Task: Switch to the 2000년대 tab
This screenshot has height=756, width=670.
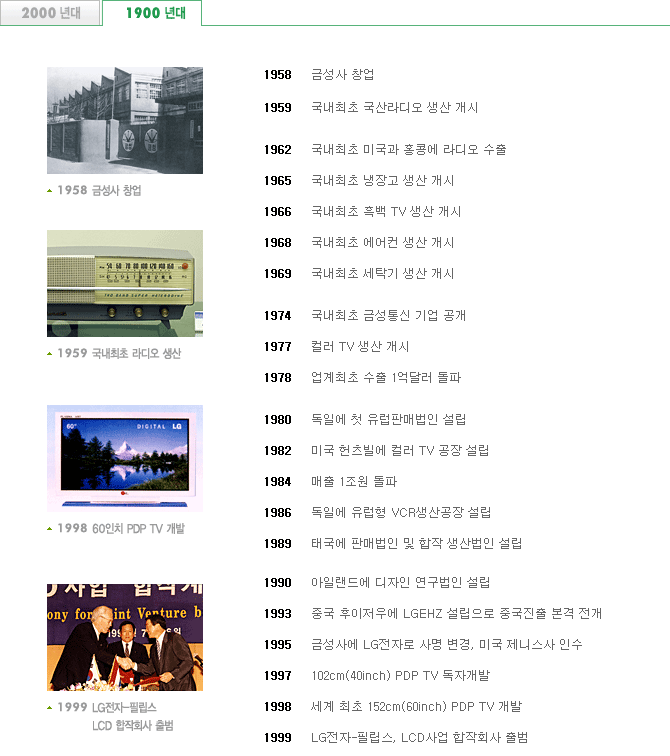Action: coord(50,13)
